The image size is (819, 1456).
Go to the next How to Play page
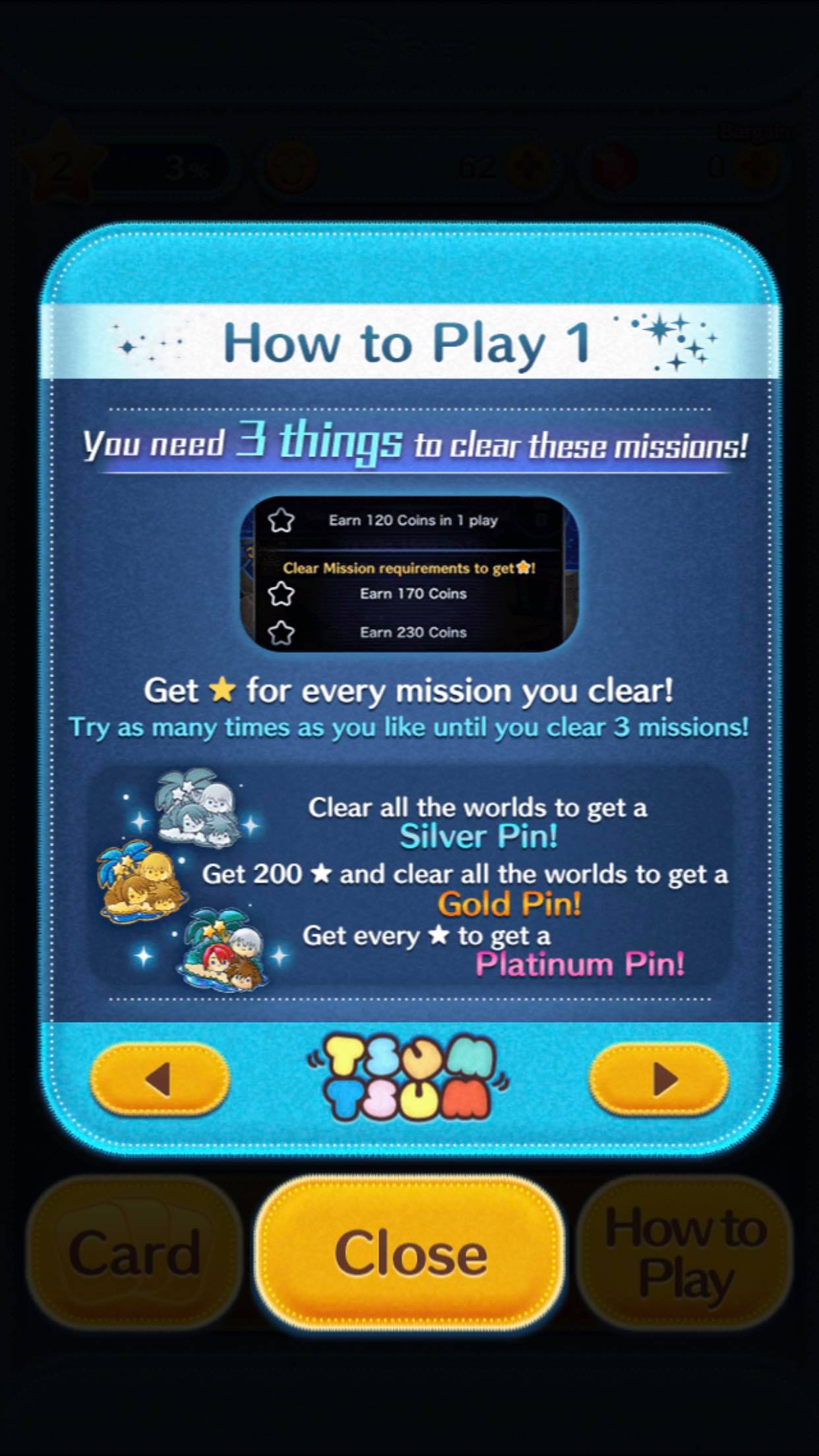659,1079
